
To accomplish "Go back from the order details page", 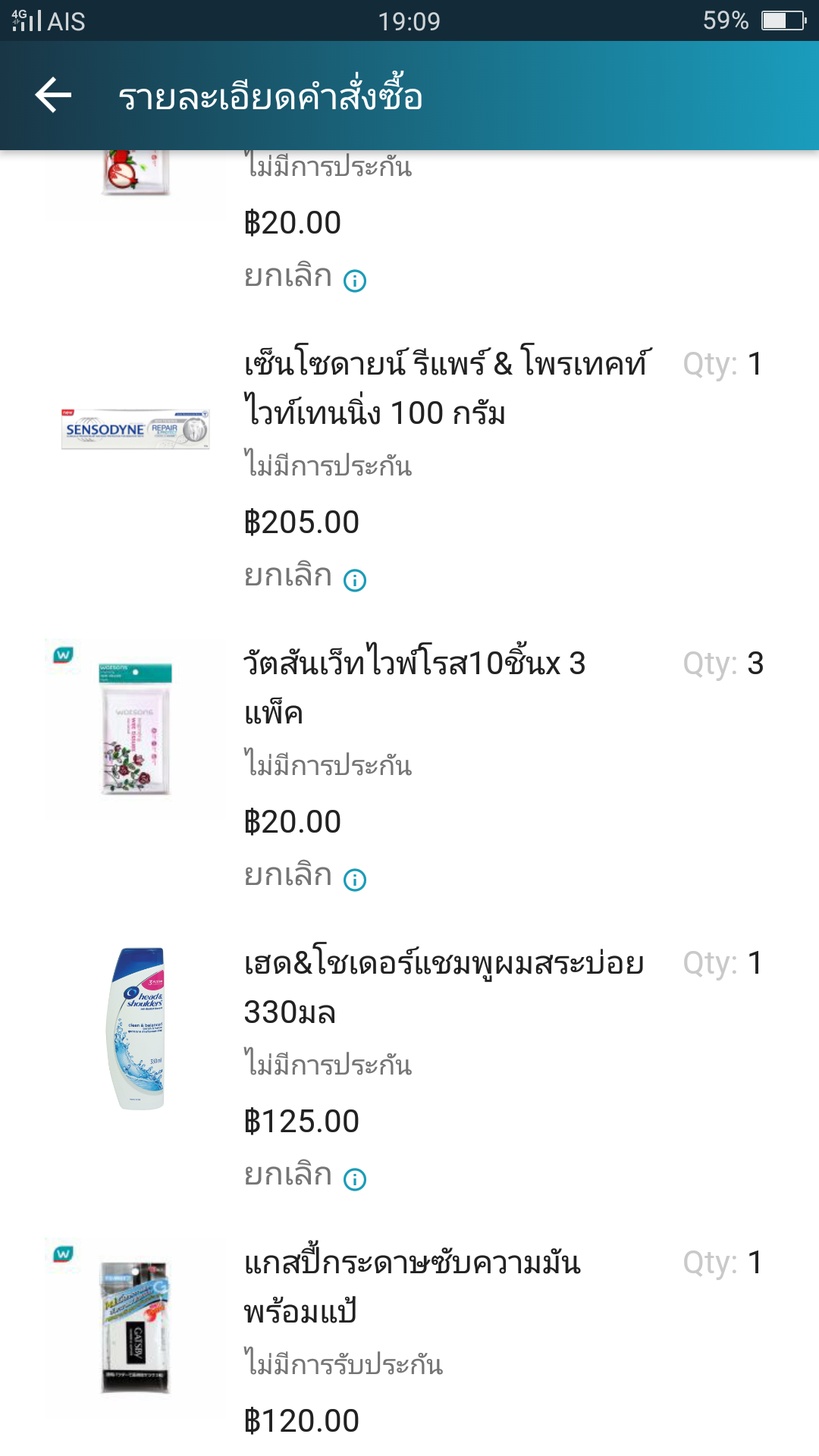I will pos(53,96).
